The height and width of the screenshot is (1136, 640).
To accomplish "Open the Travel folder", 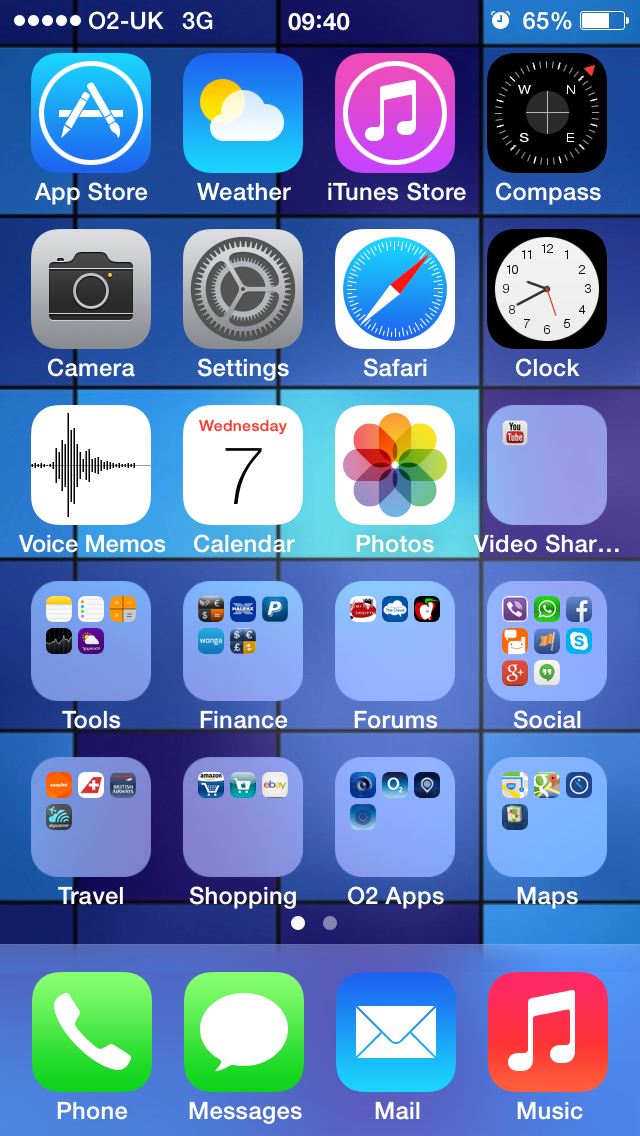I will [x=91, y=817].
